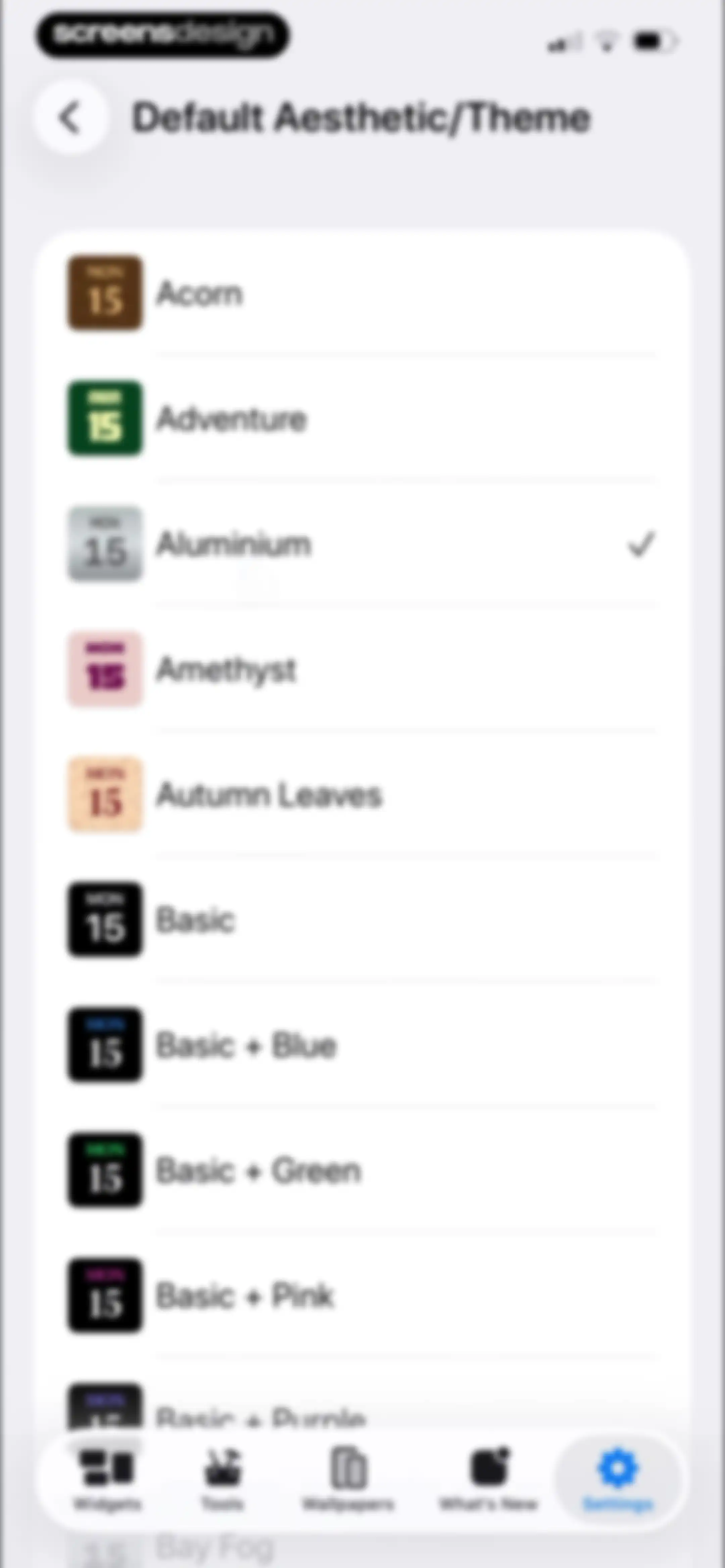Viewport: 725px width, 1568px height.
Task: Select the Aluminium theme
Action: [x=362, y=544]
